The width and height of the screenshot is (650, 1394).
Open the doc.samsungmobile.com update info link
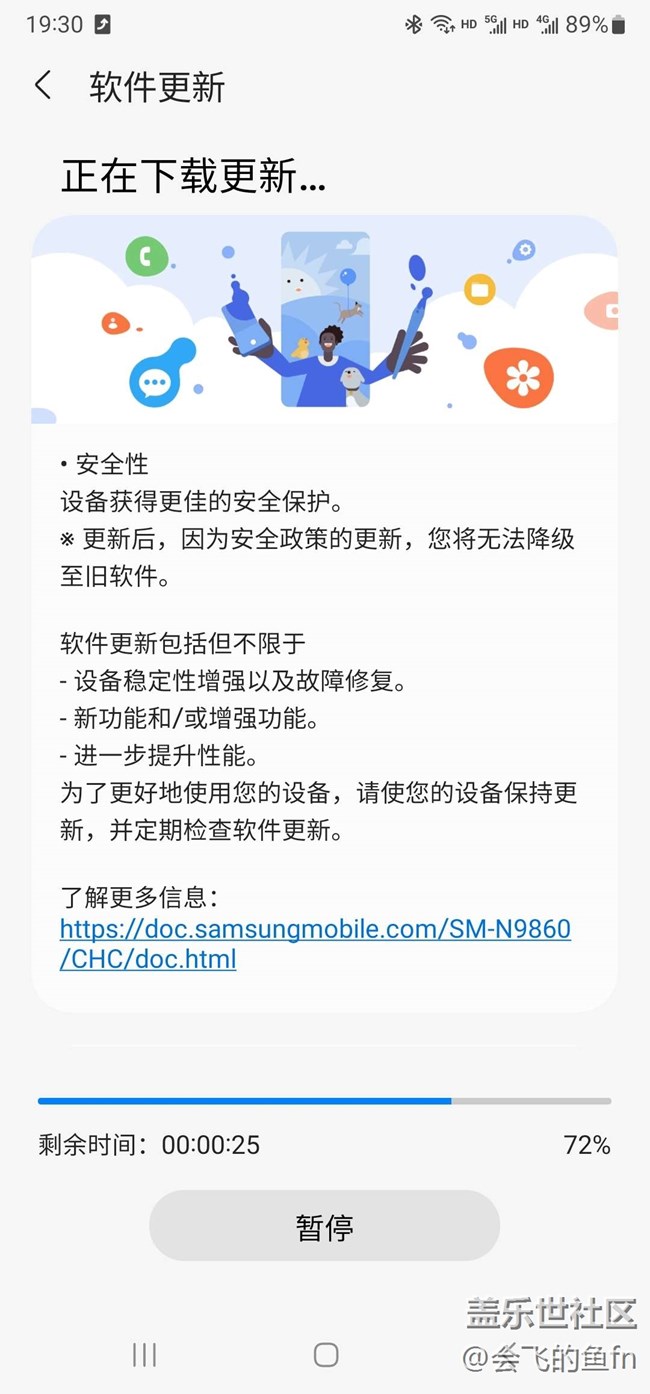[x=315, y=945]
